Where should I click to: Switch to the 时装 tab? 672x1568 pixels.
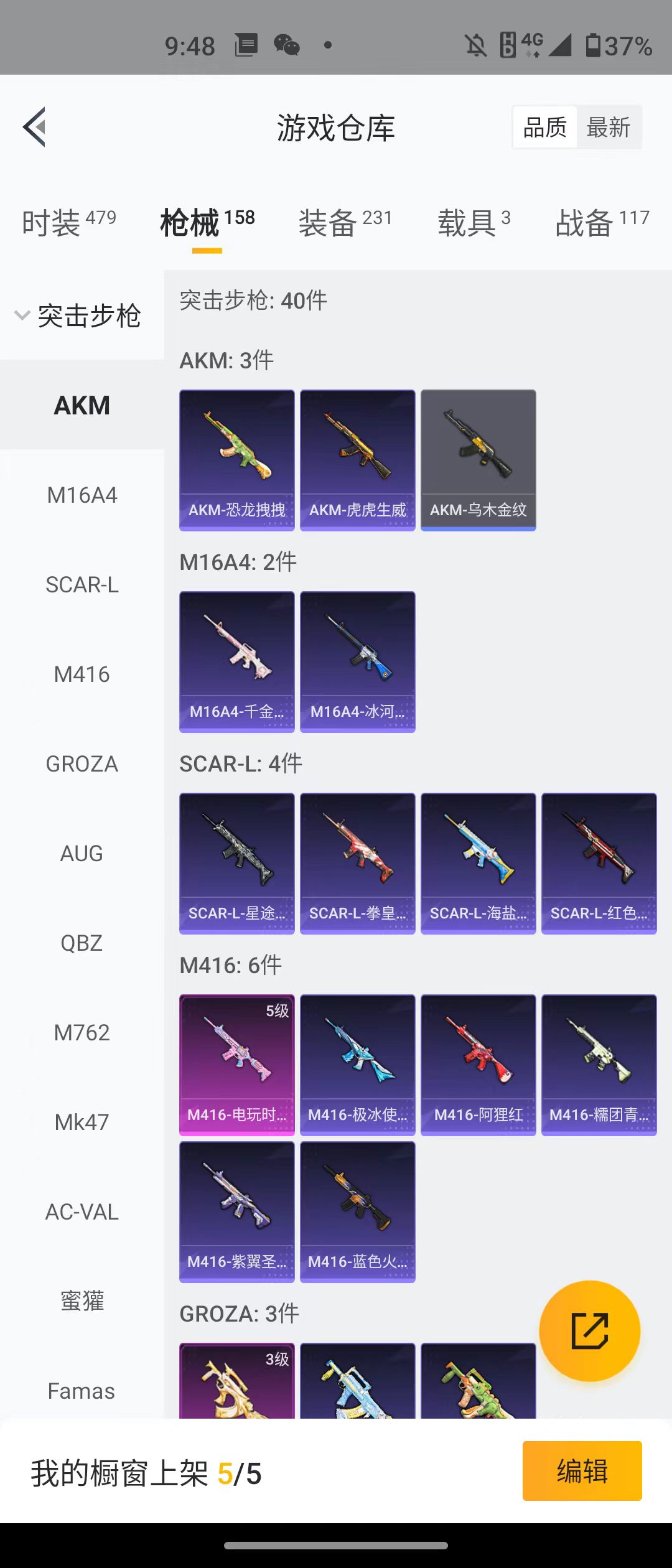68,223
